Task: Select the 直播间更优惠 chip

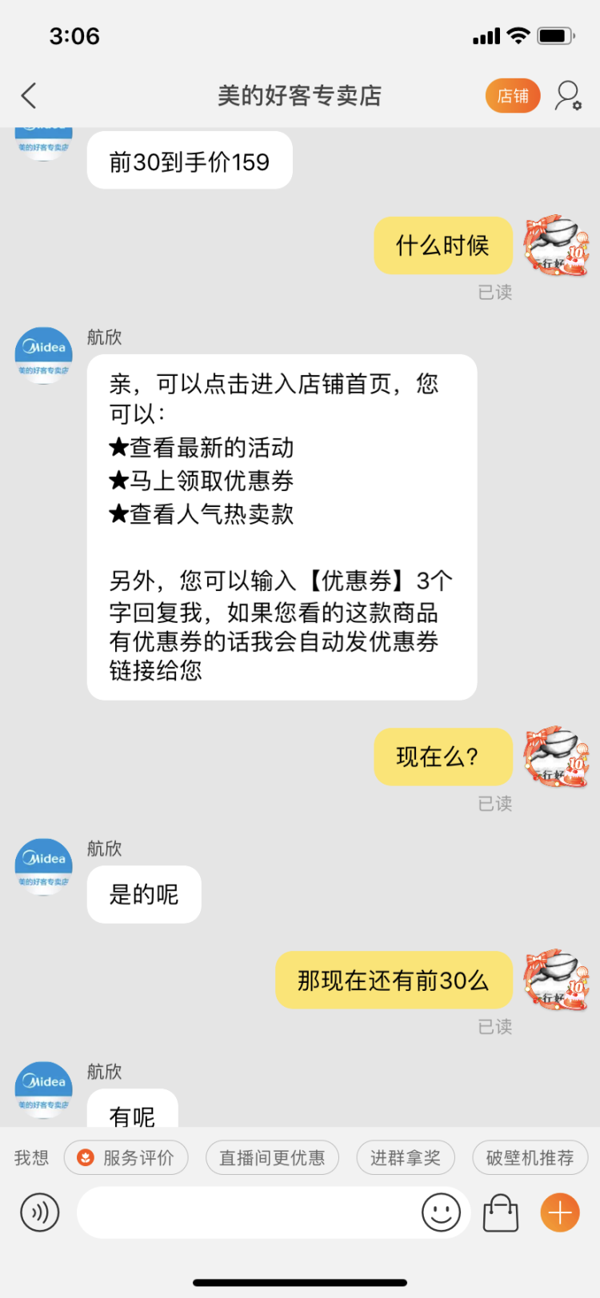Action: [x=272, y=1158]
